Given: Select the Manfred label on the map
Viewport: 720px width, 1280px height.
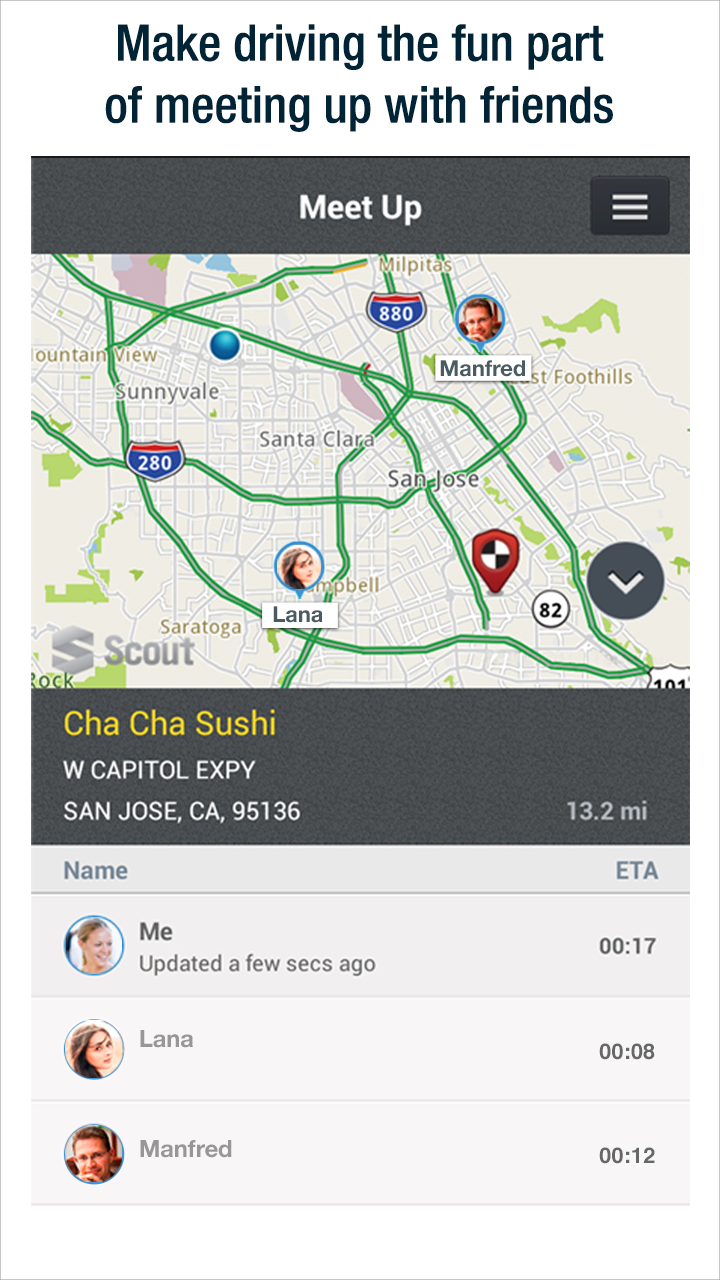Looking at the screenshot, I should [x=483, y=368].
